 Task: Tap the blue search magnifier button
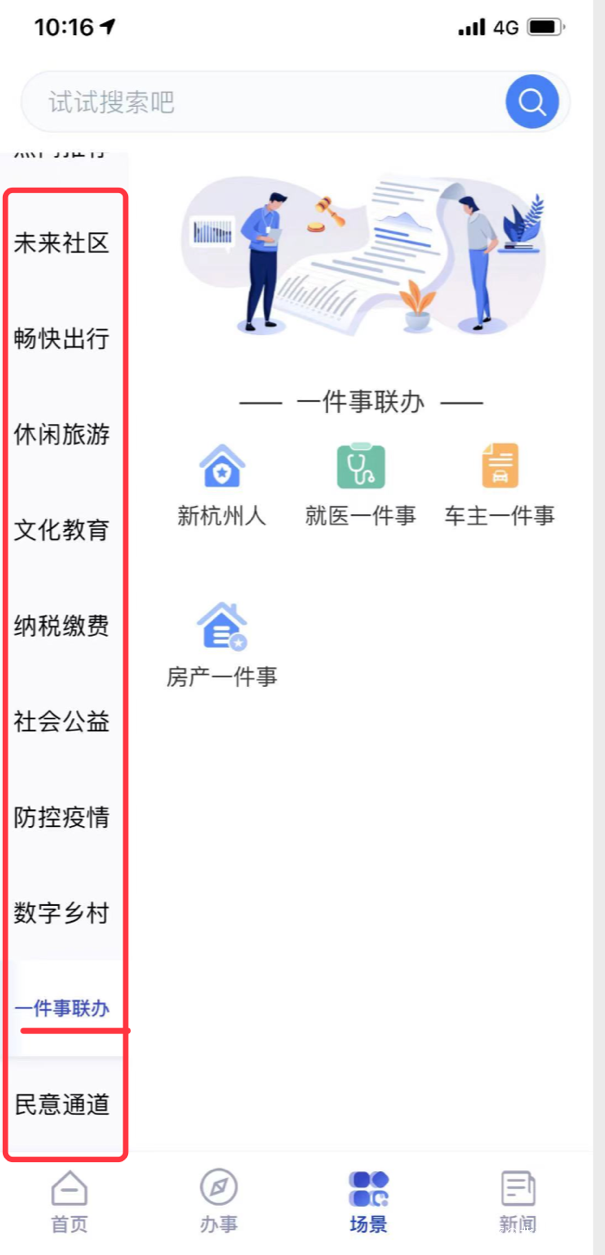[x=531, y=102]
